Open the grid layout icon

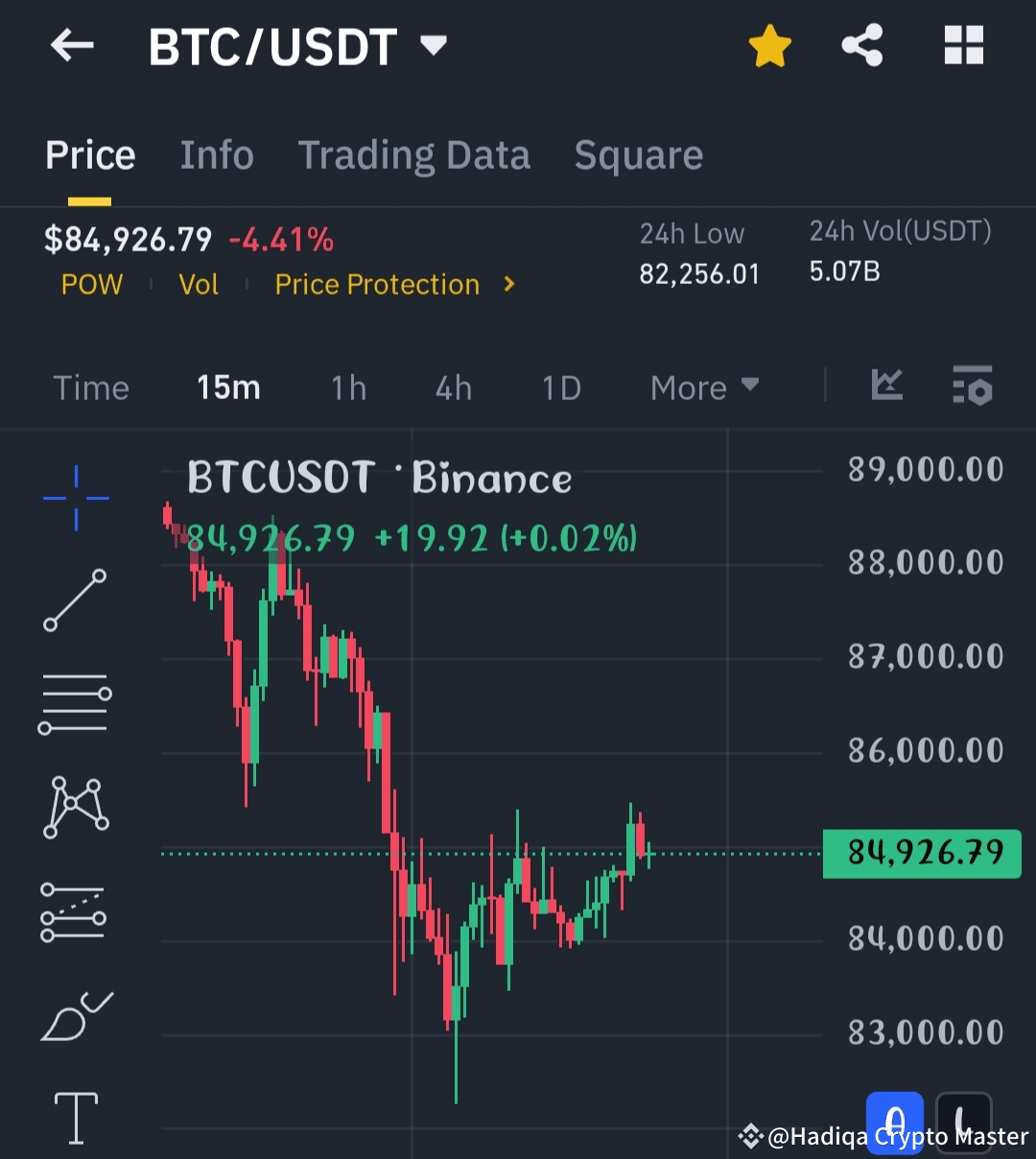tap(963, 45)
